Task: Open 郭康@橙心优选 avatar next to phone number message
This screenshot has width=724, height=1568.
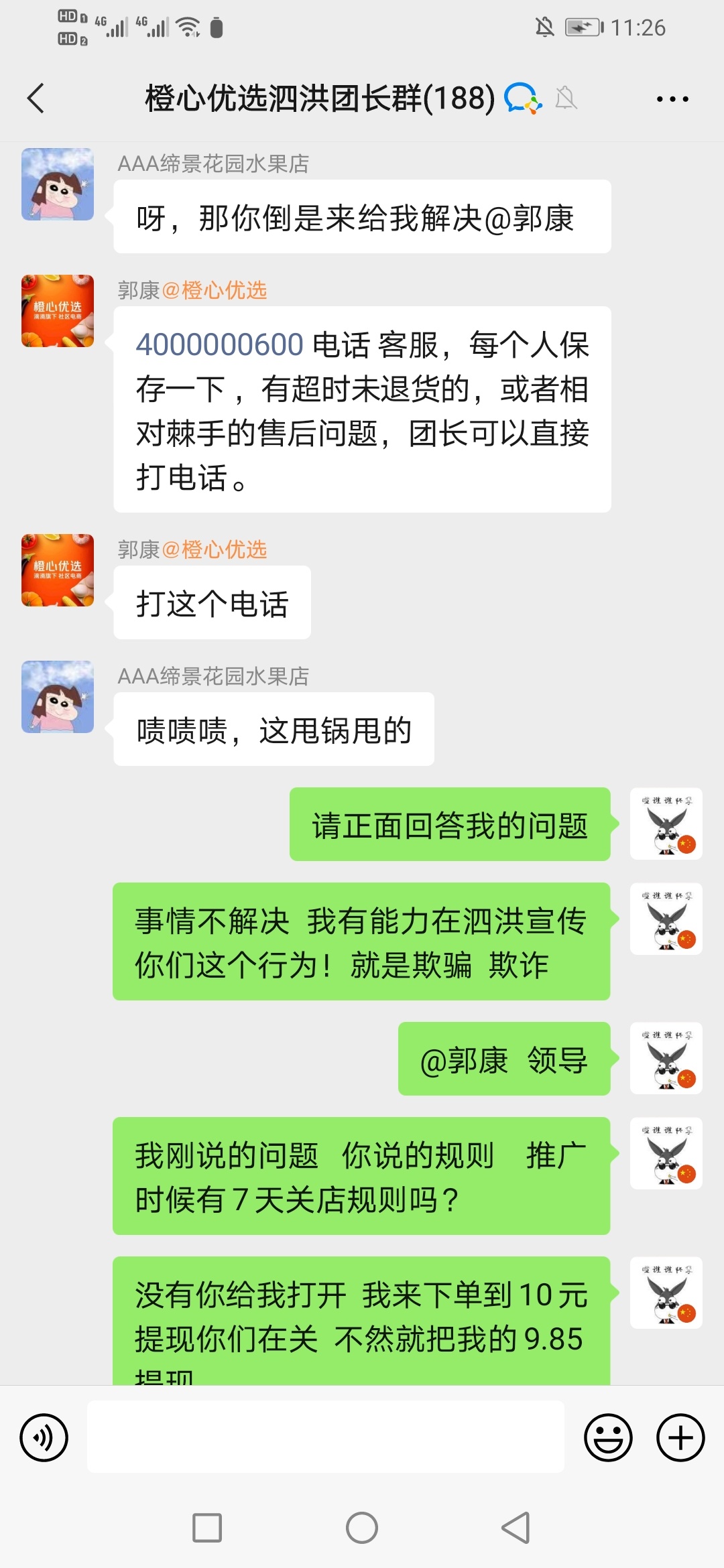Action: pos(58,311)
